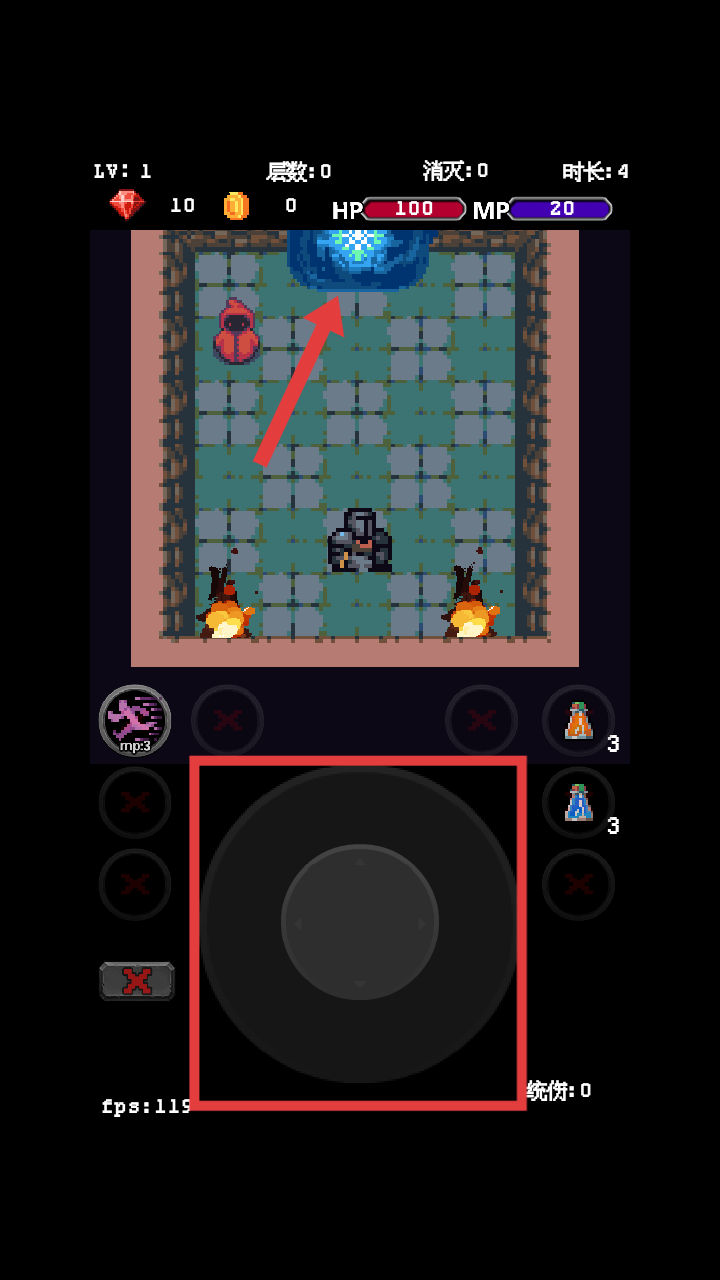Screen dimensions: 720x1280
Task: Activate the purple dash skill costing mp:3
Action: (135, 720)
